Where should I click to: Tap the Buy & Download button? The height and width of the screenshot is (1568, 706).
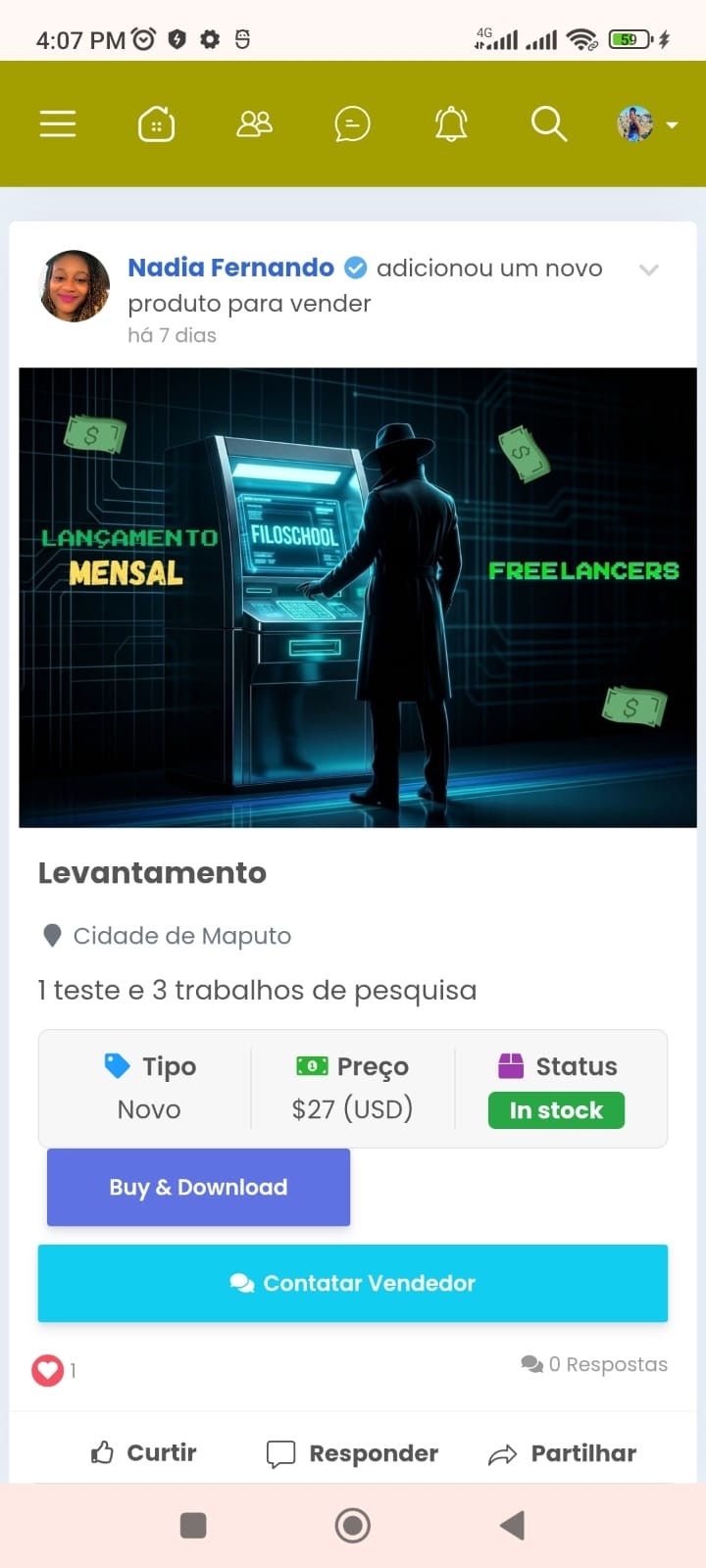point(198,1187)
